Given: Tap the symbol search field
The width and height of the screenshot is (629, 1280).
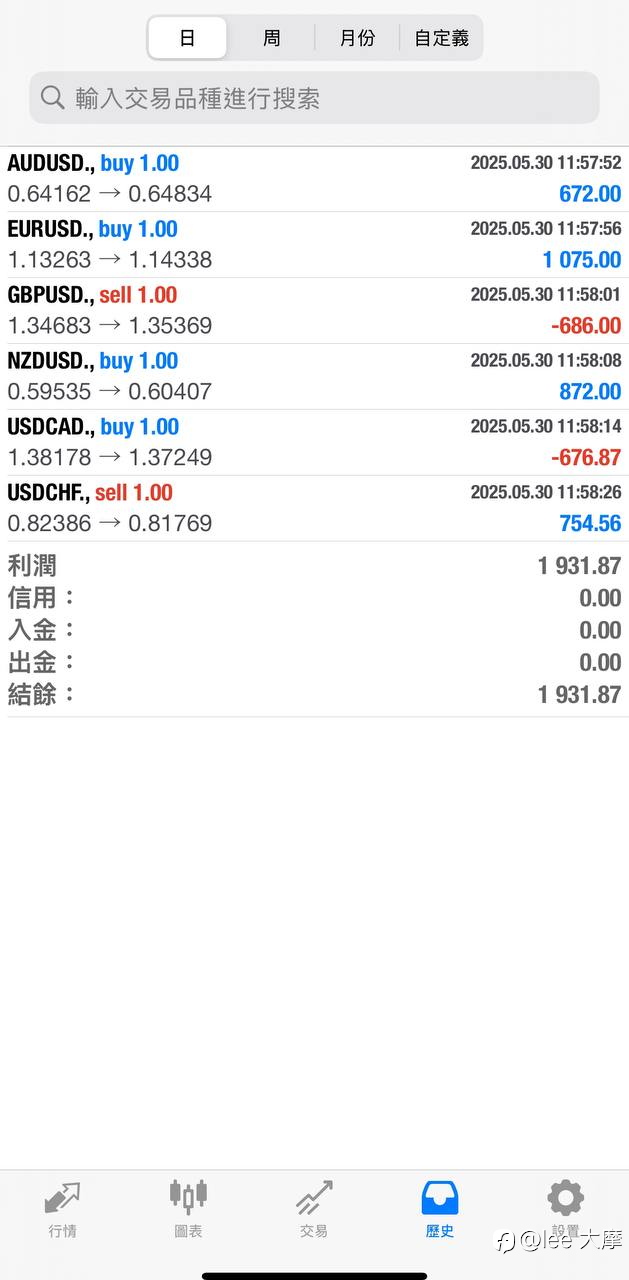Looking at the screenshot, I should pos(314,98).
